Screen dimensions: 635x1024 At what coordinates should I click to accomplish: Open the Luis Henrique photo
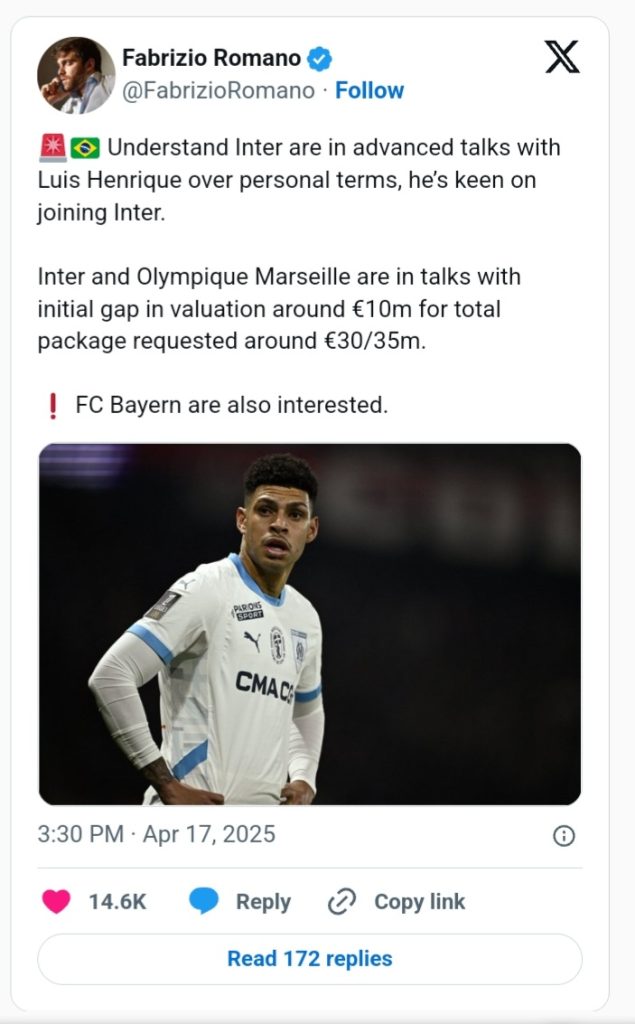coord(310,624)
